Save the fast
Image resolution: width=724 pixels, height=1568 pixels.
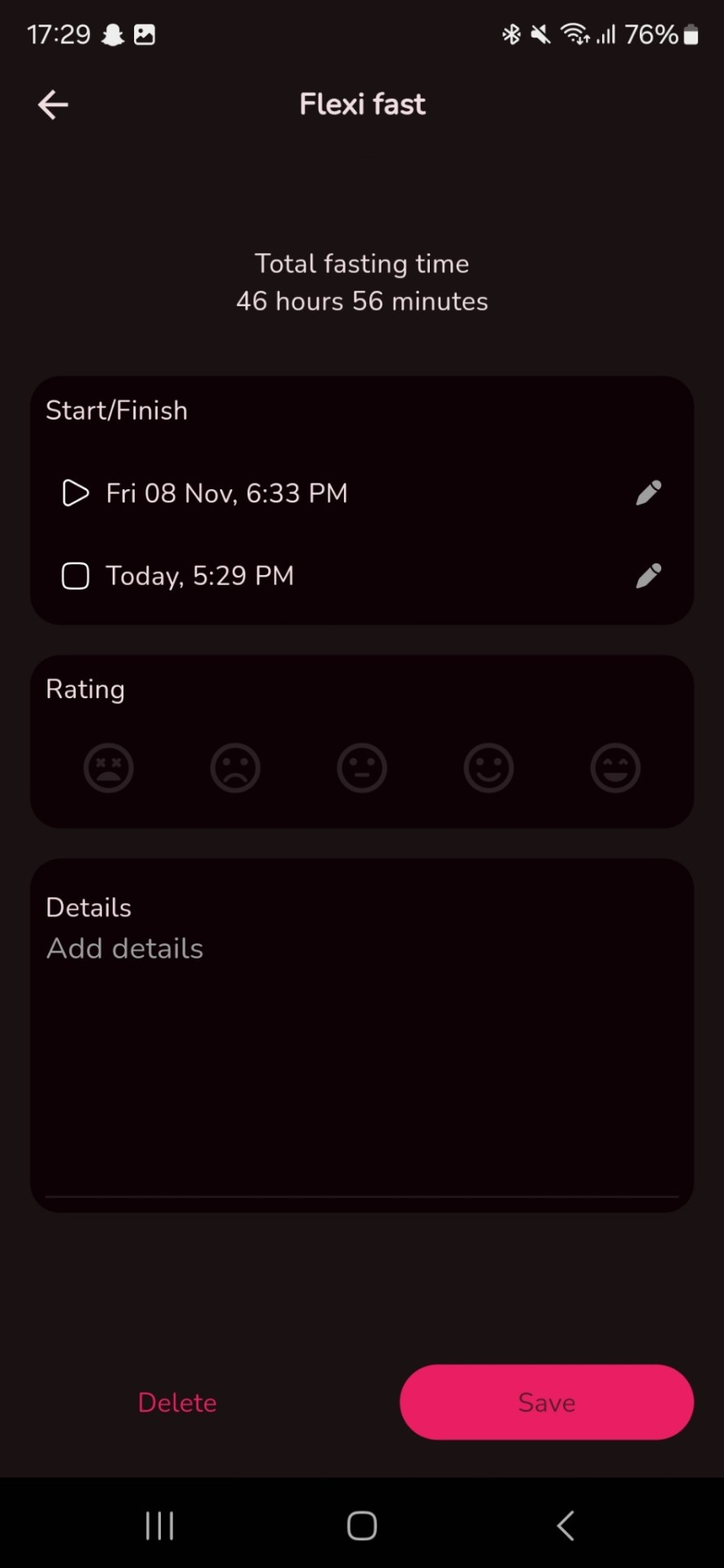coord(547,1402)
